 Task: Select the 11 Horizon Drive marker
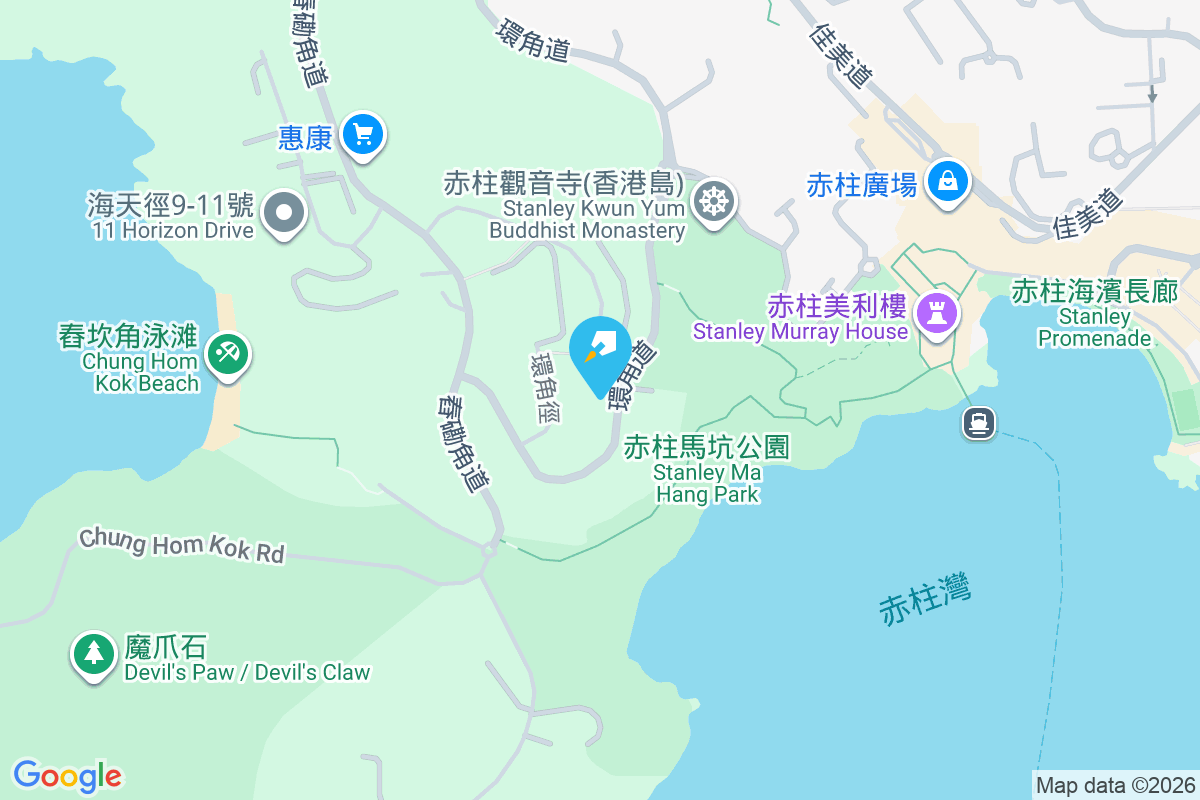click(285, 213)
